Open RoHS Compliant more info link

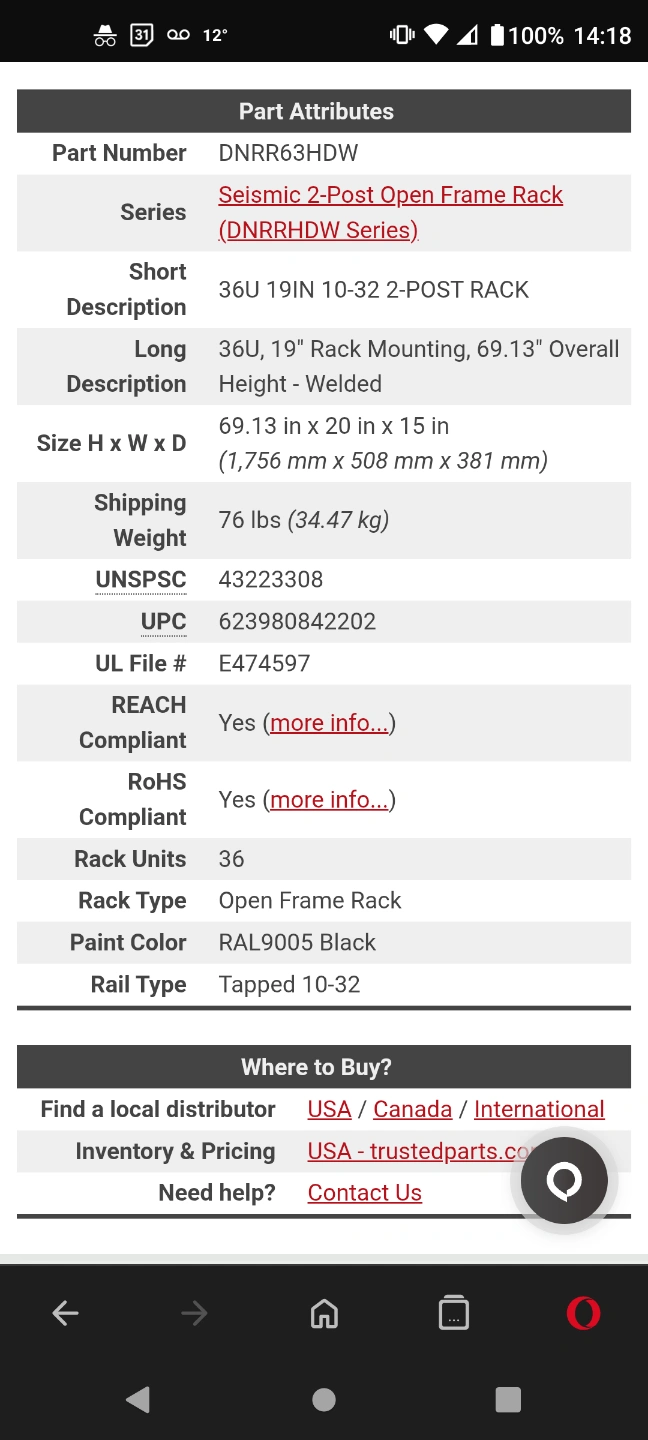click(x=329, y=799)
